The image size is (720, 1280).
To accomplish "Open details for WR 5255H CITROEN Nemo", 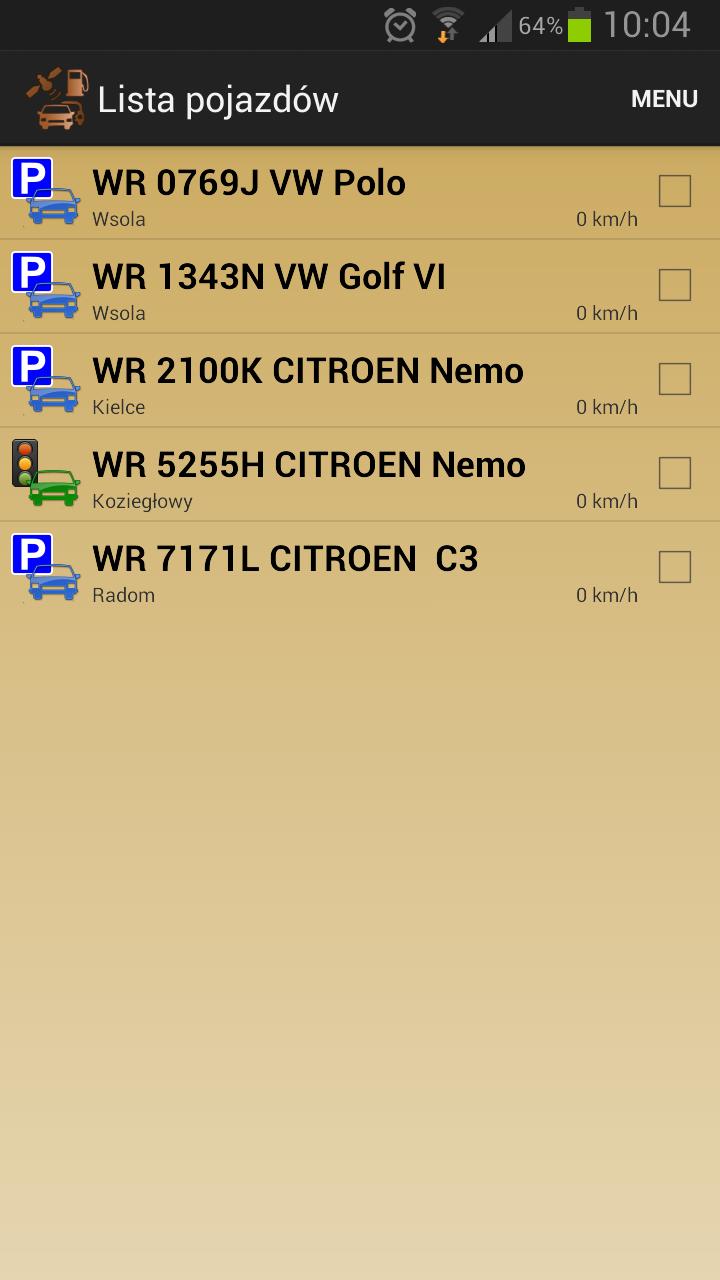I will tap(307, 465).
